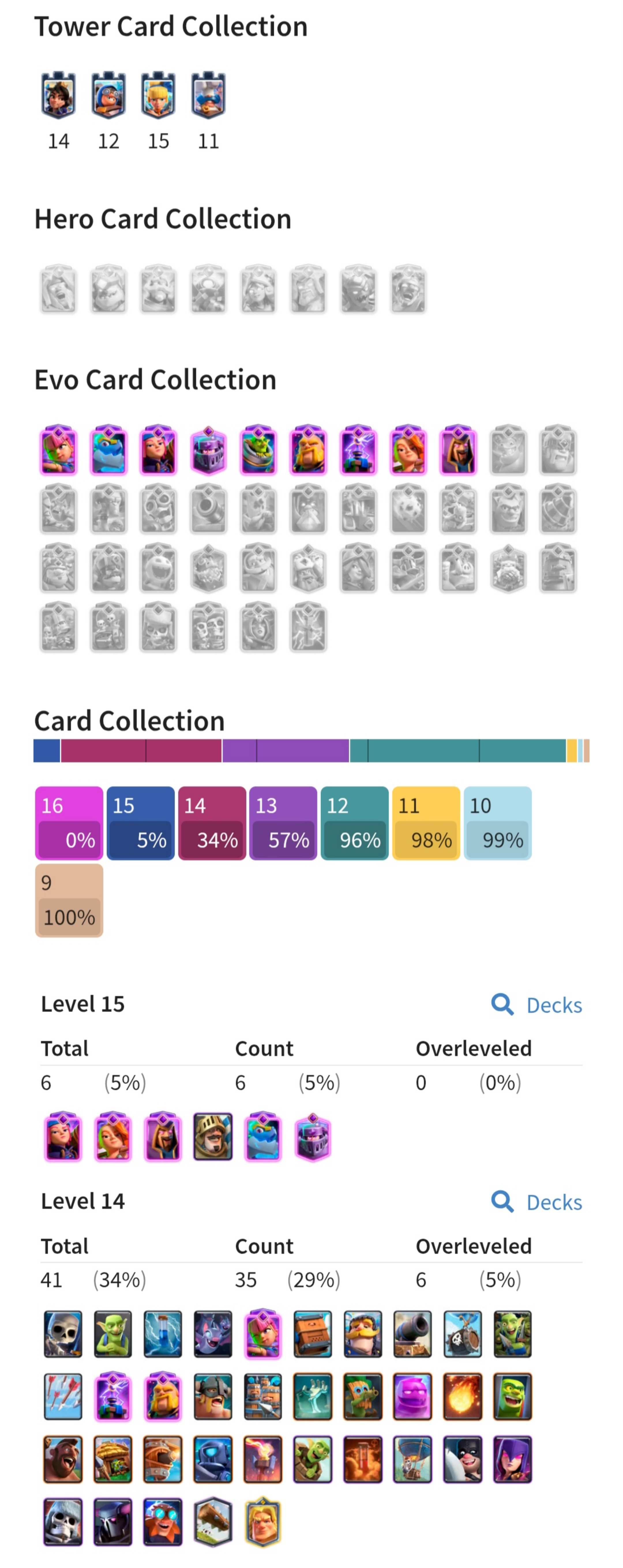Select the level 9 collection chip
The width and height of the screenshot is (623, 1568).
click(69, 900)
